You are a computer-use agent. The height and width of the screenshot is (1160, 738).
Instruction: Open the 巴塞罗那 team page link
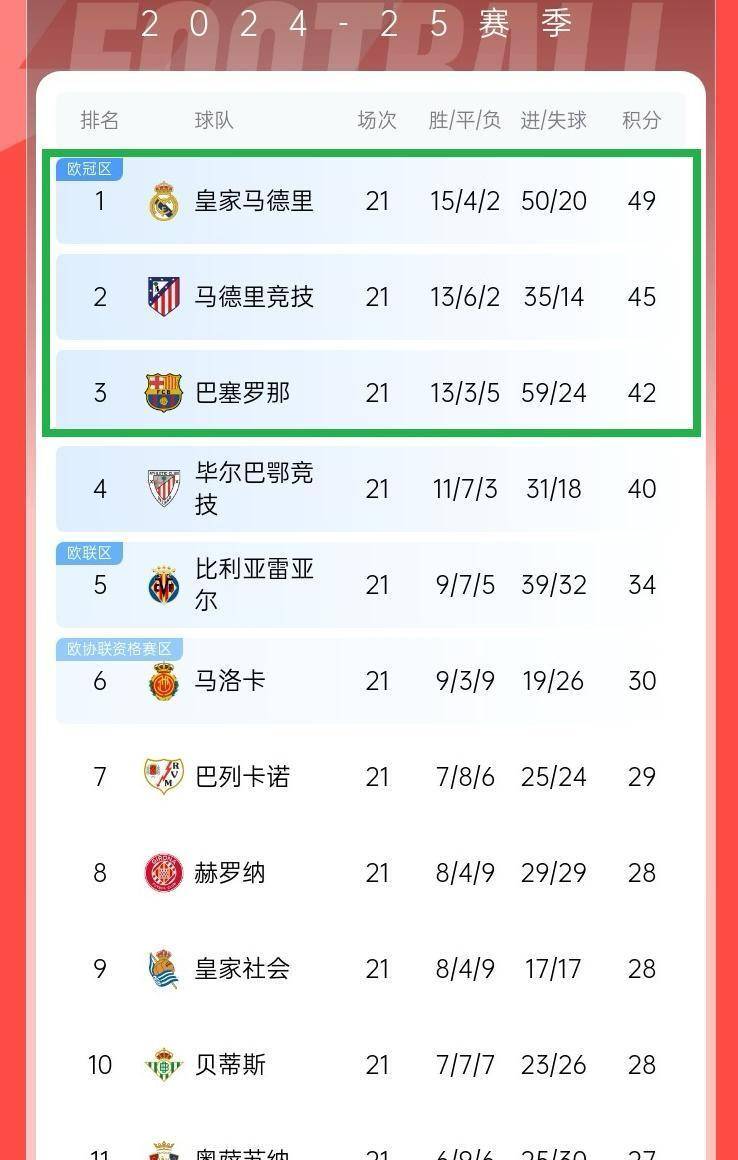(x=244, y=392)
